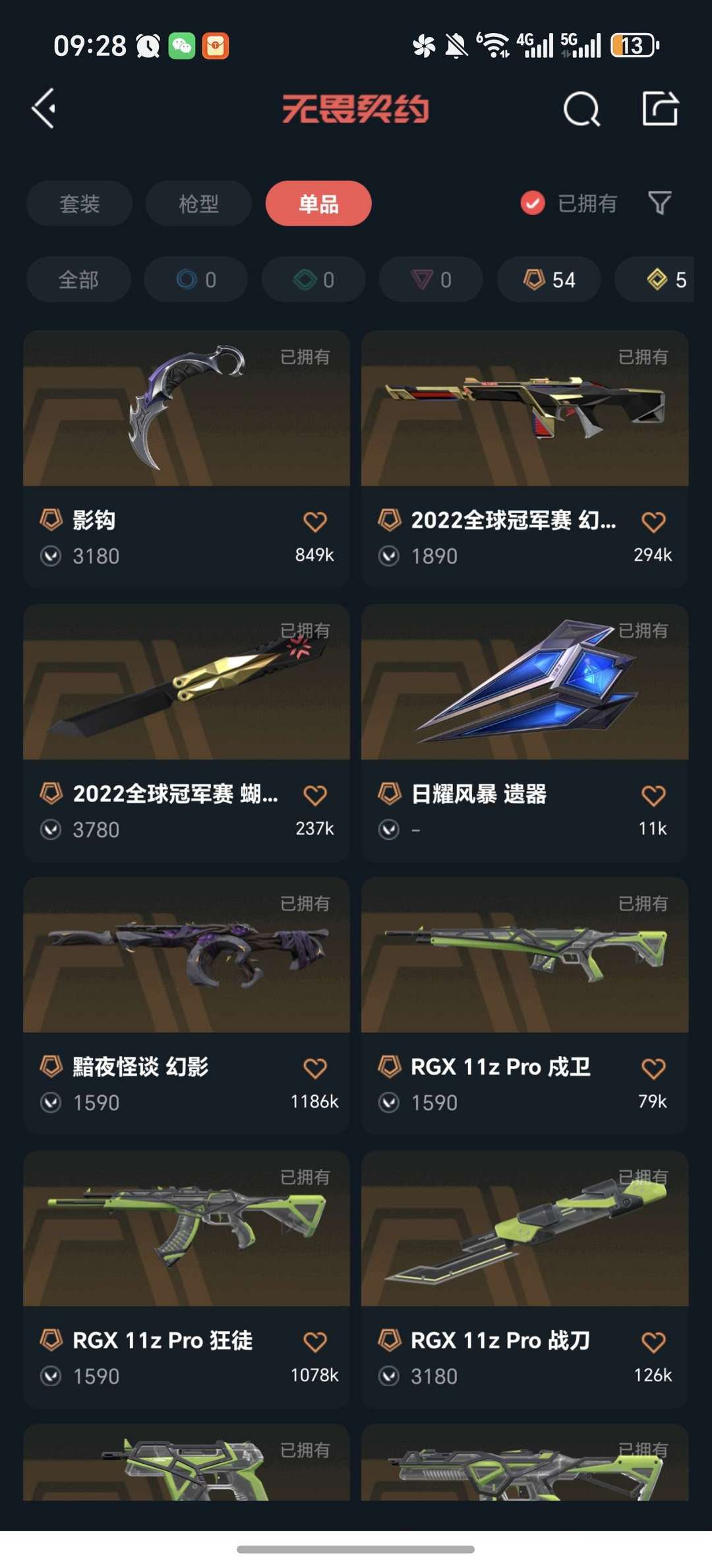The height and width of the screenshot is (1568, 712).
Task: Open the 2022全球冠军赛 幻影 skin card
Action: pyautogui.click(x=525, y=458)
